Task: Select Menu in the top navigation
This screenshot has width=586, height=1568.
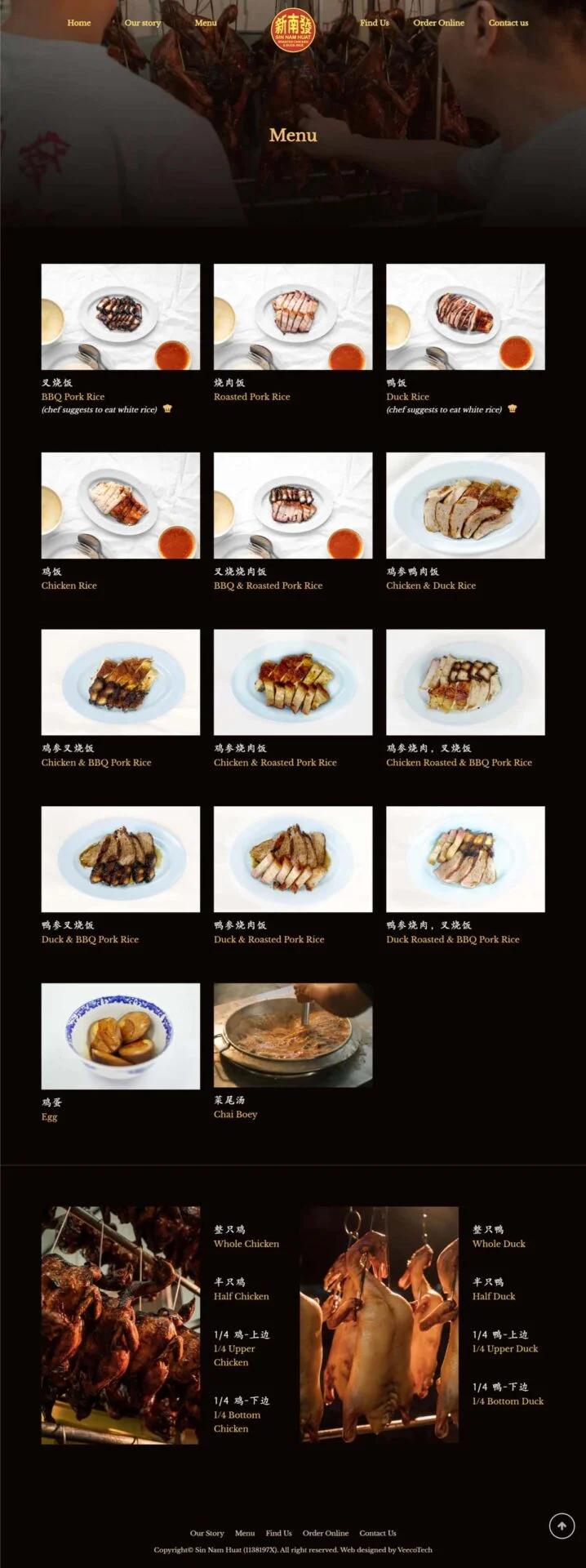Action: [206, 23]
